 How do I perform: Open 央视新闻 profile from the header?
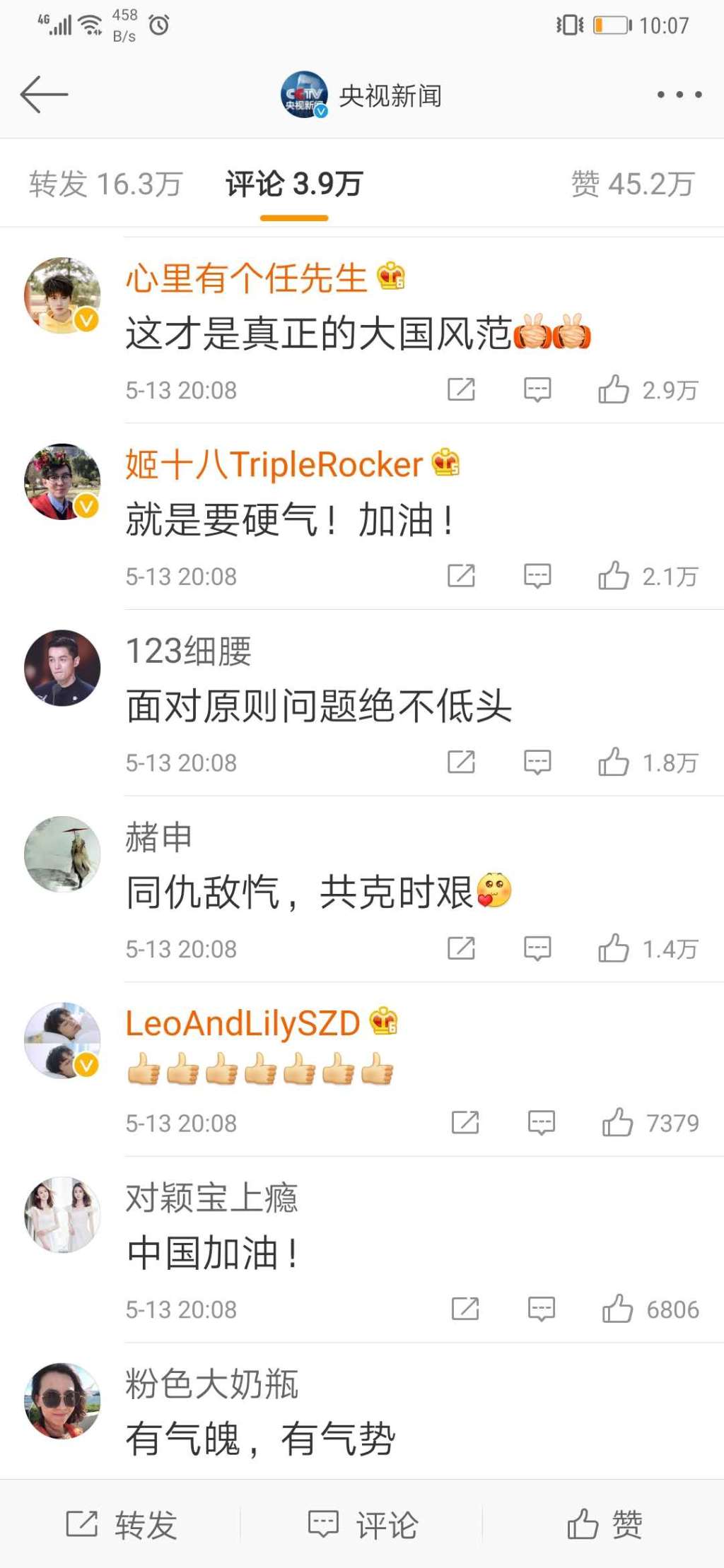(362, 95)
